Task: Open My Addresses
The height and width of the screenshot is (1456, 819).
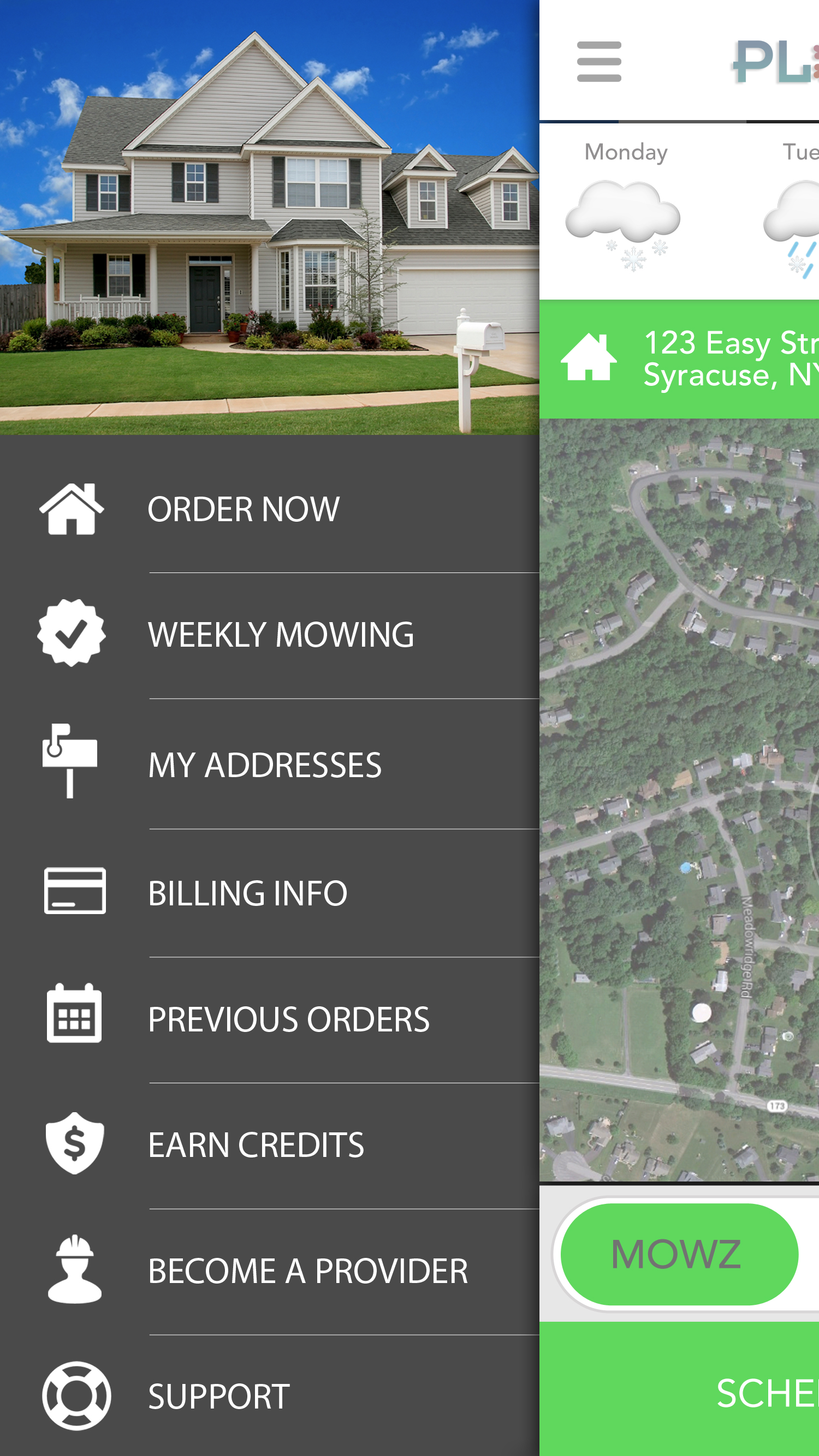Action: coord(265,765)
